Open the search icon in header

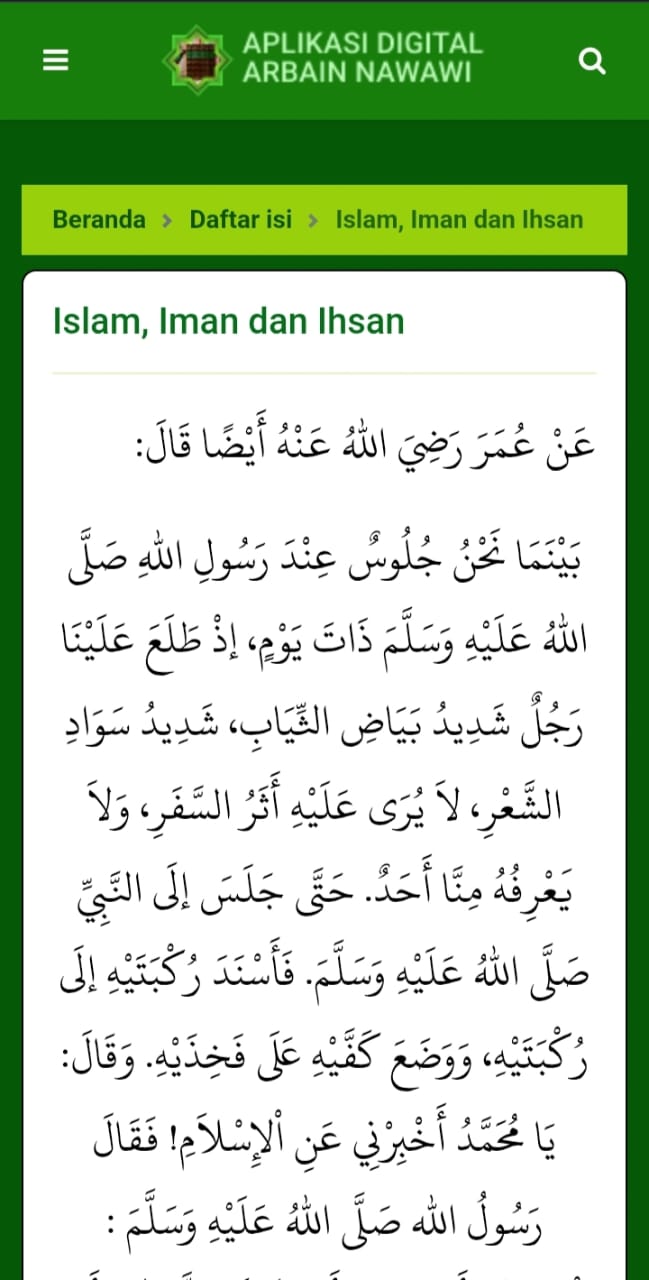592,61
